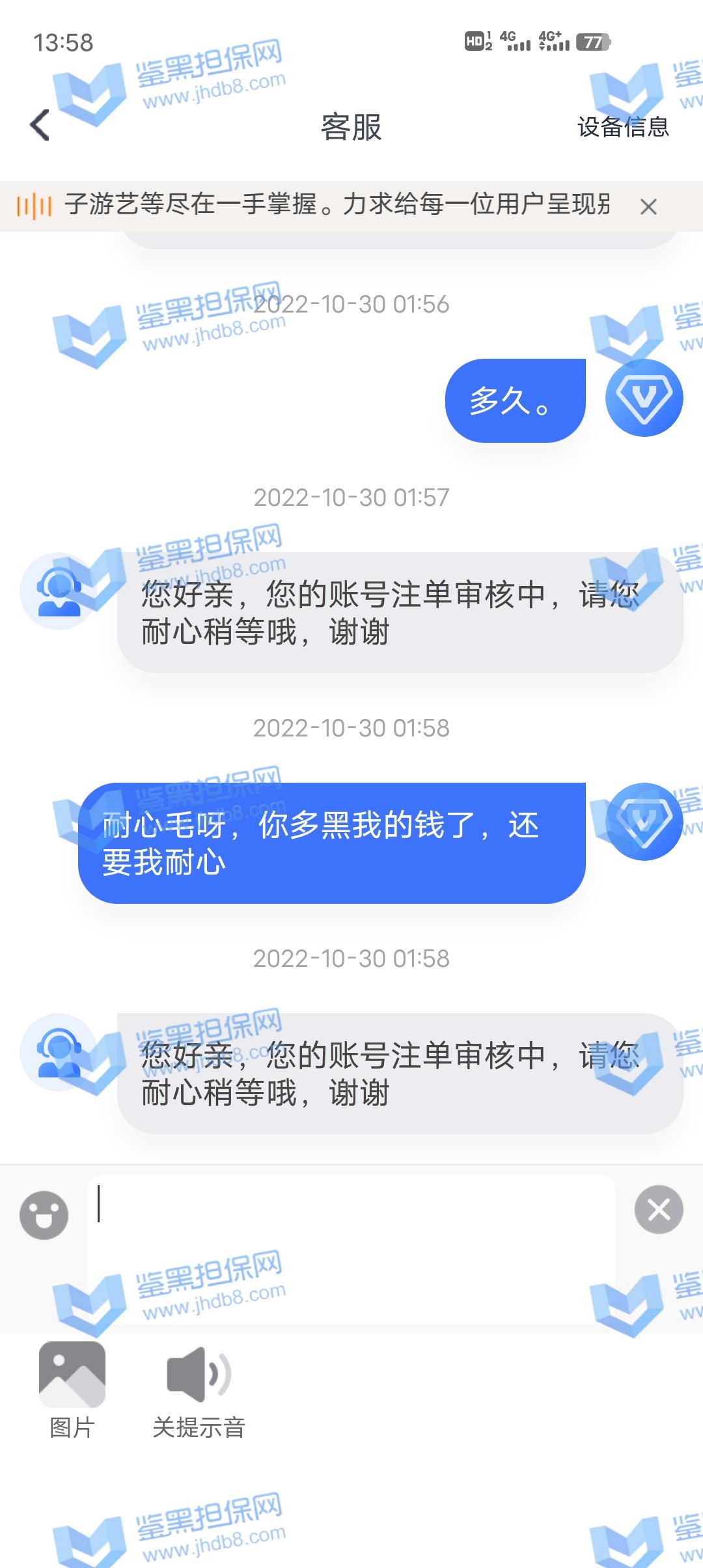Close the attachment panel with the X
The height and width of the screenshot is (1568, 703).
pos(659,1210)
